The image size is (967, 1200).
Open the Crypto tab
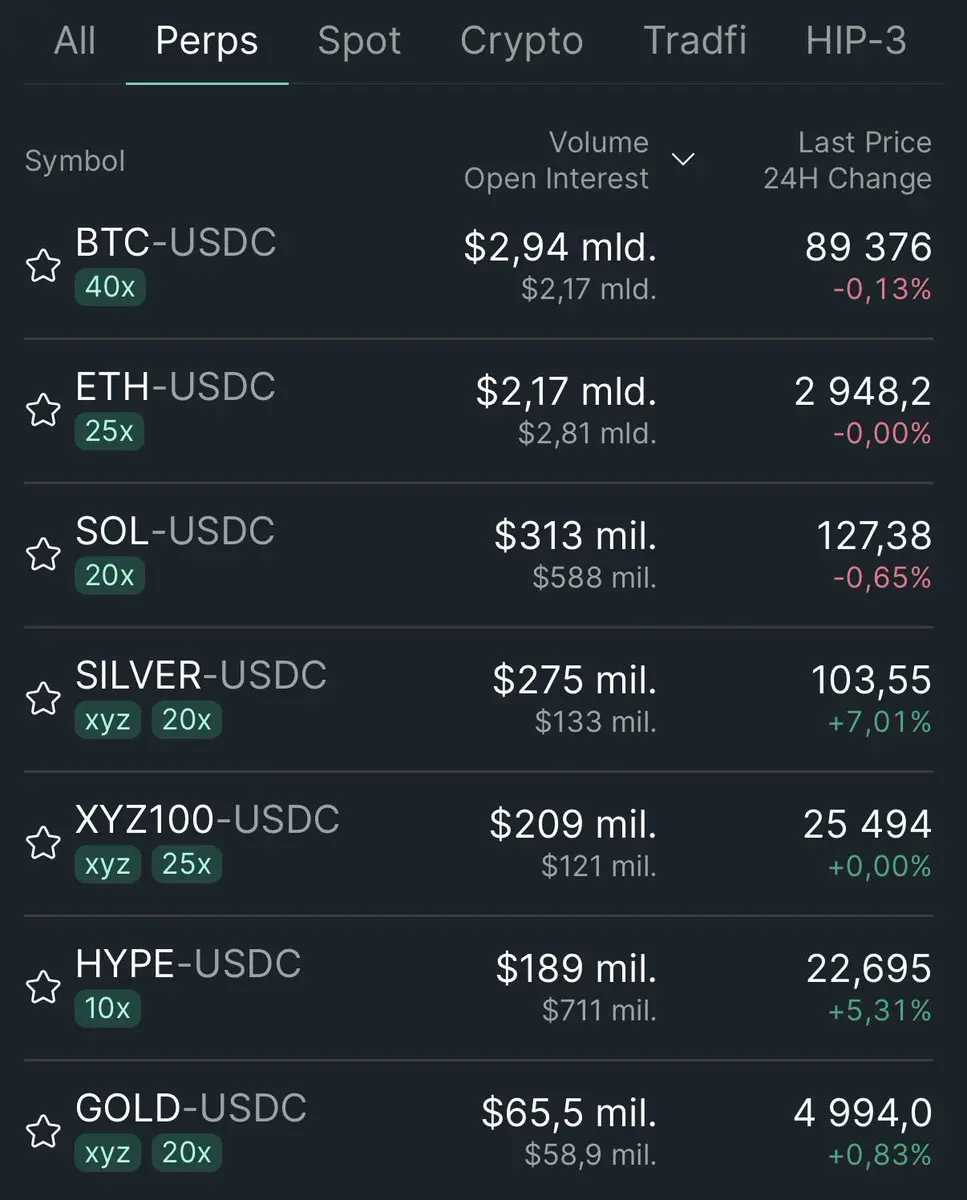coord(521,41)
